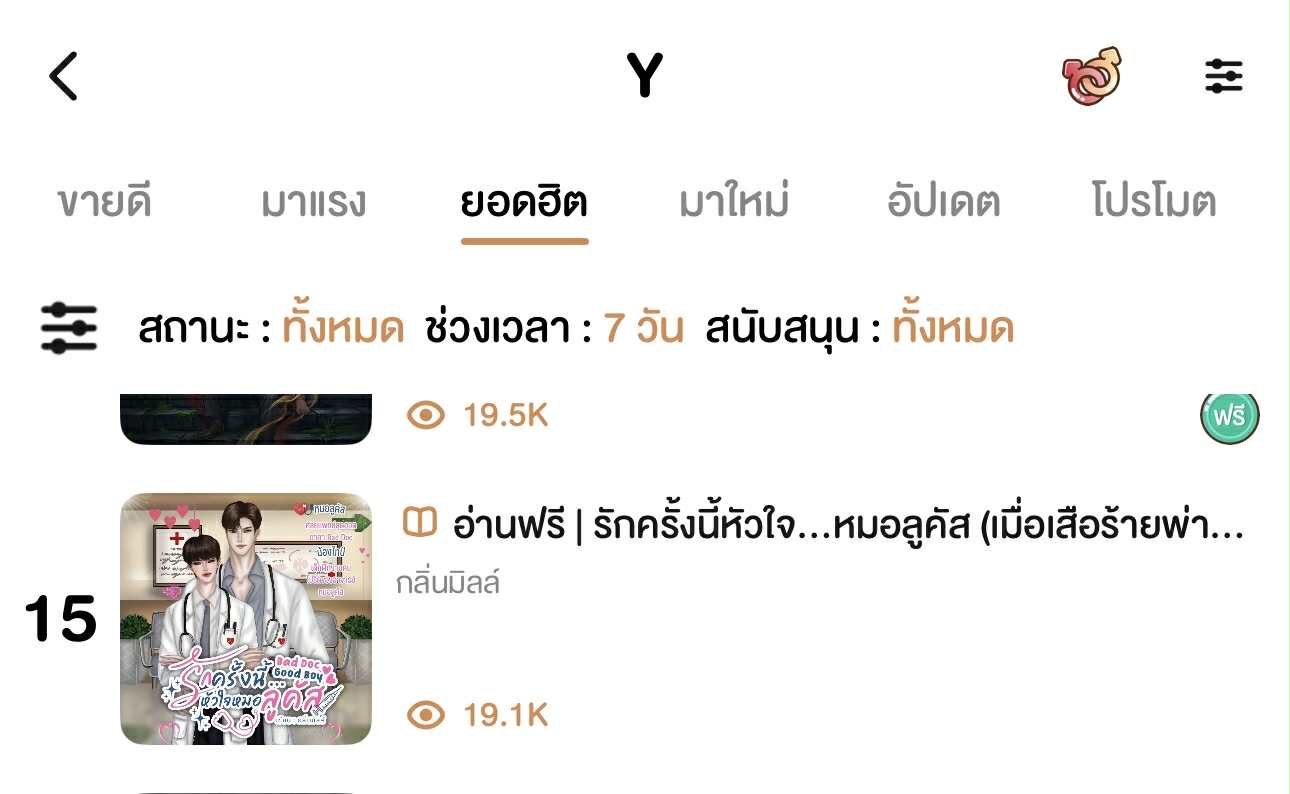This screenshot has width=1290, height=794.
Task: Change the สถานะ filter from ทั้งหมด
Action: tap(342, 328)
